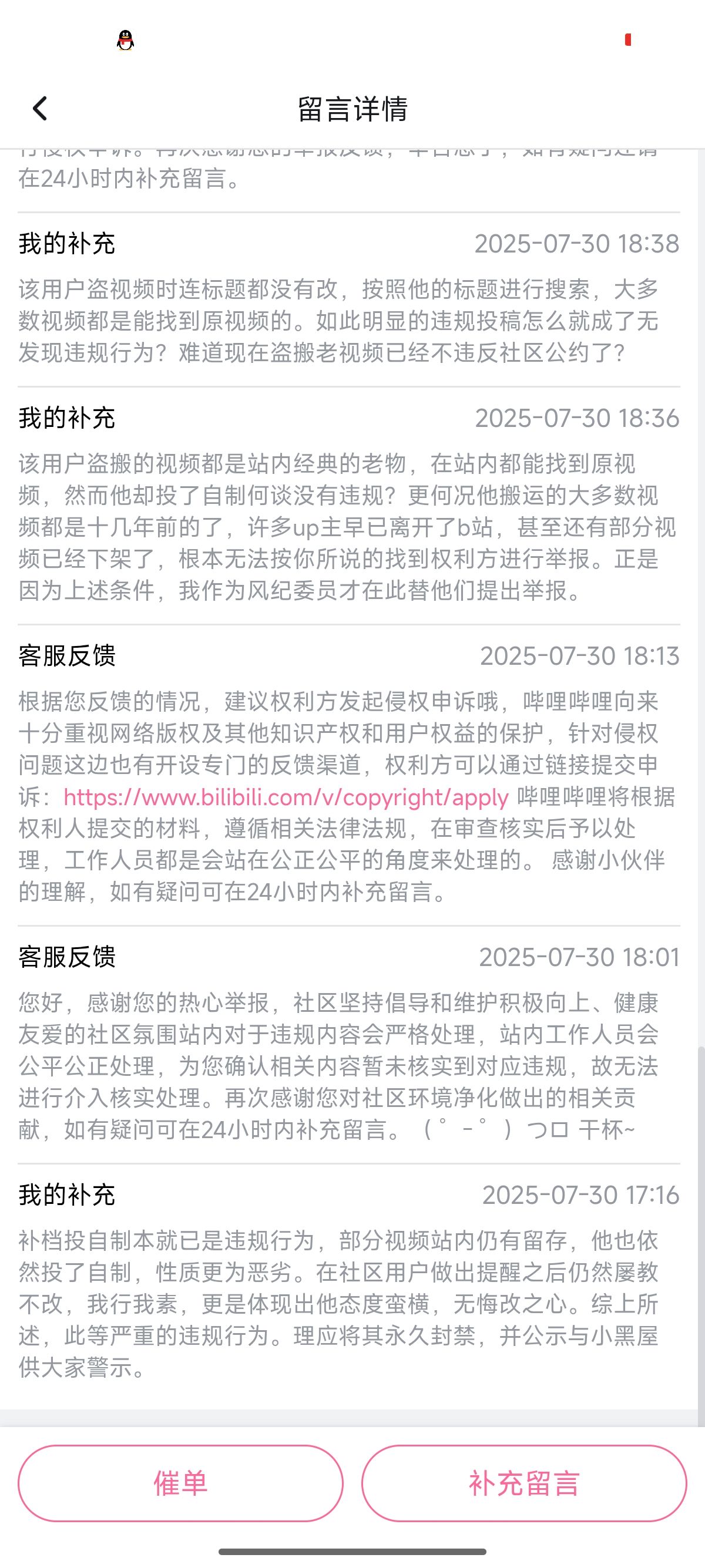705x1568 pixels.
Task: Open the bilibili copyright apply link
Action: click(x=286, y=798)
